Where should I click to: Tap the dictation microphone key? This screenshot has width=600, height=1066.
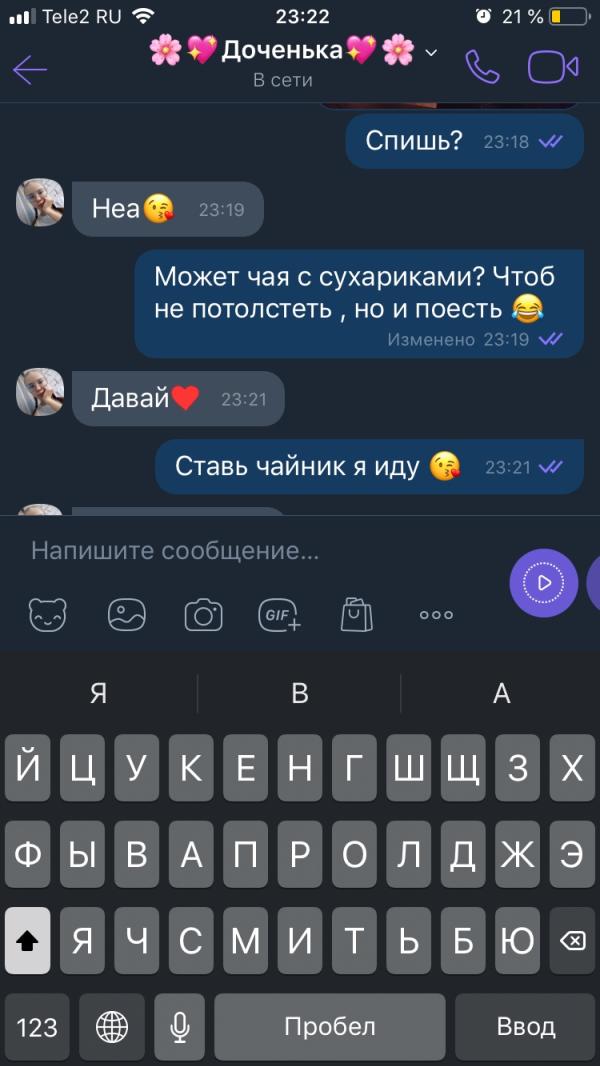point(179,1026)
